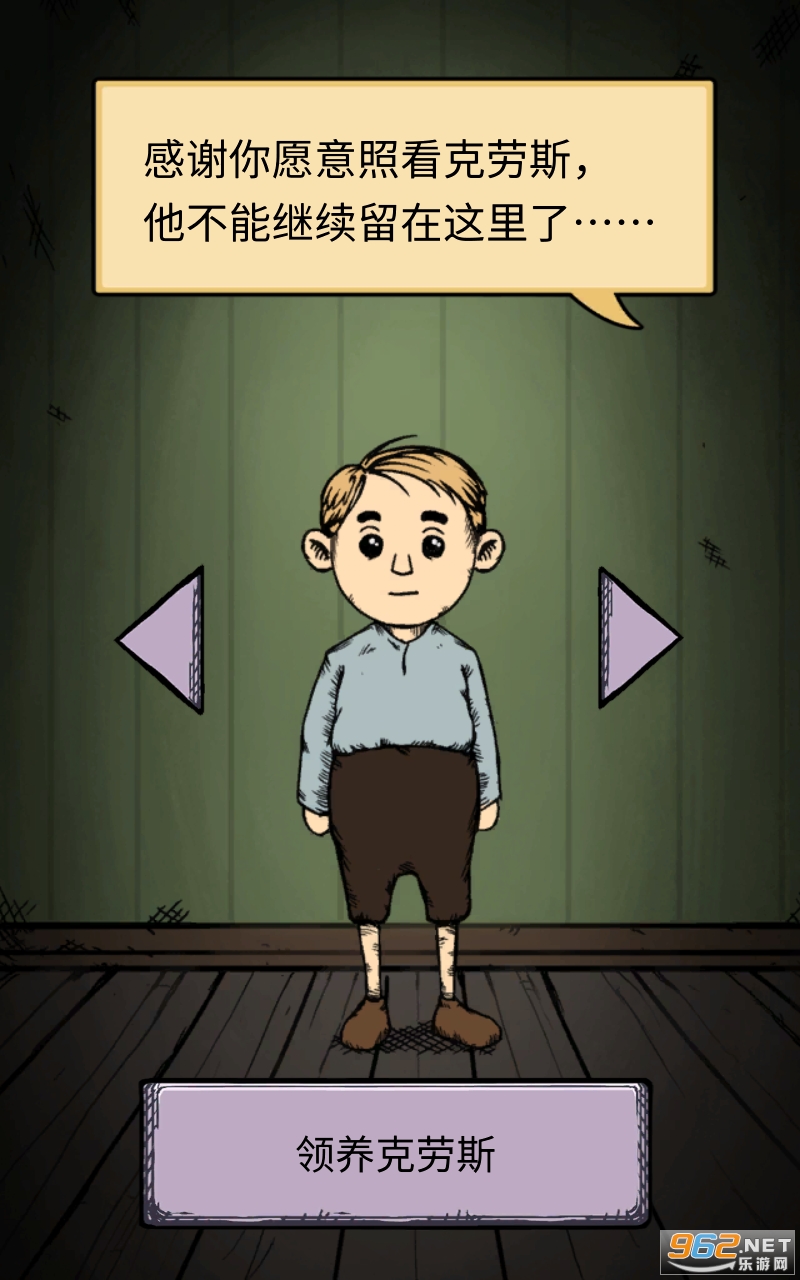Screen dimensions: 800x1280
Task: Show the next child with right arrow
Action: point(633,637)
